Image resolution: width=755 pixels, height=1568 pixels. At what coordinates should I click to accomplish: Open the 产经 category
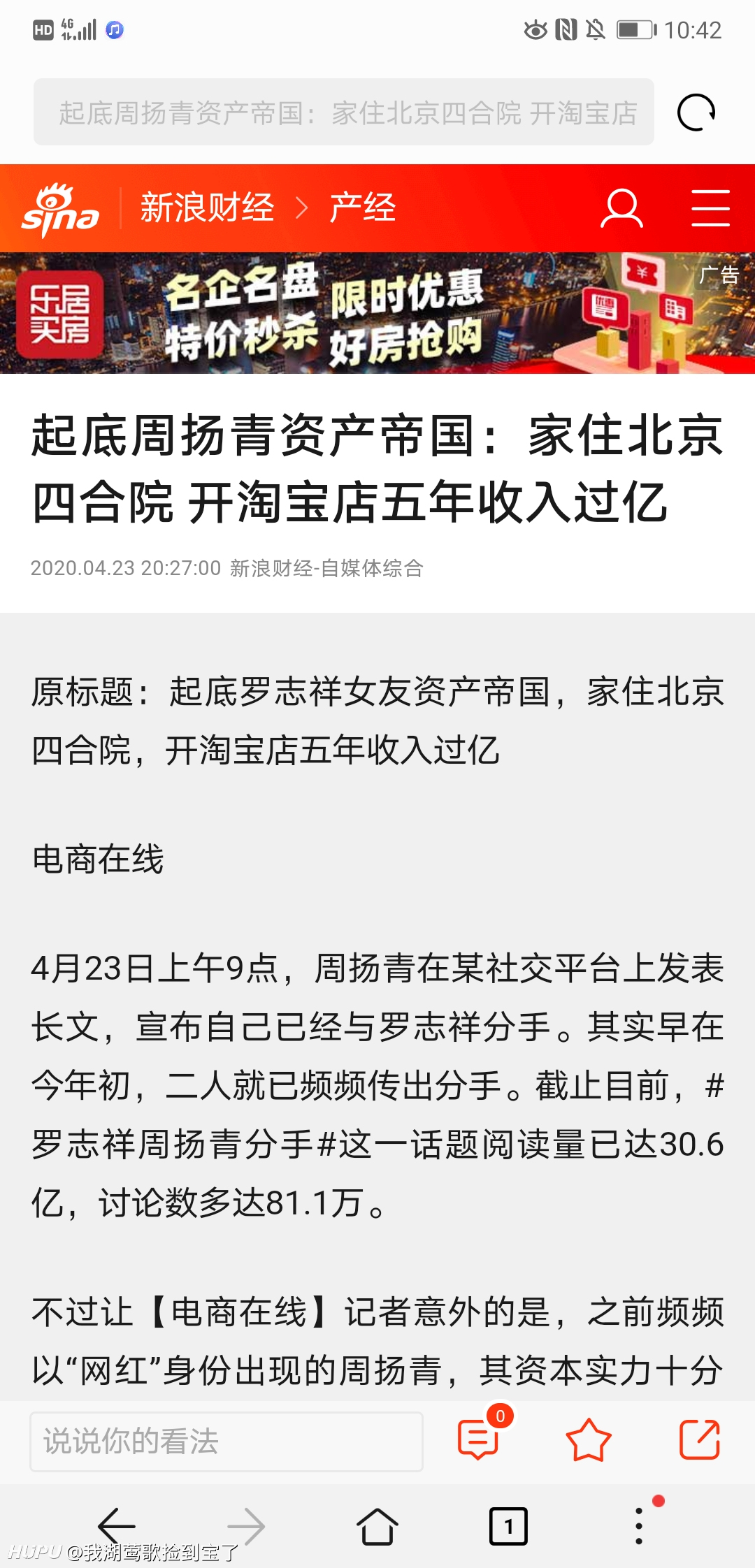362,208
